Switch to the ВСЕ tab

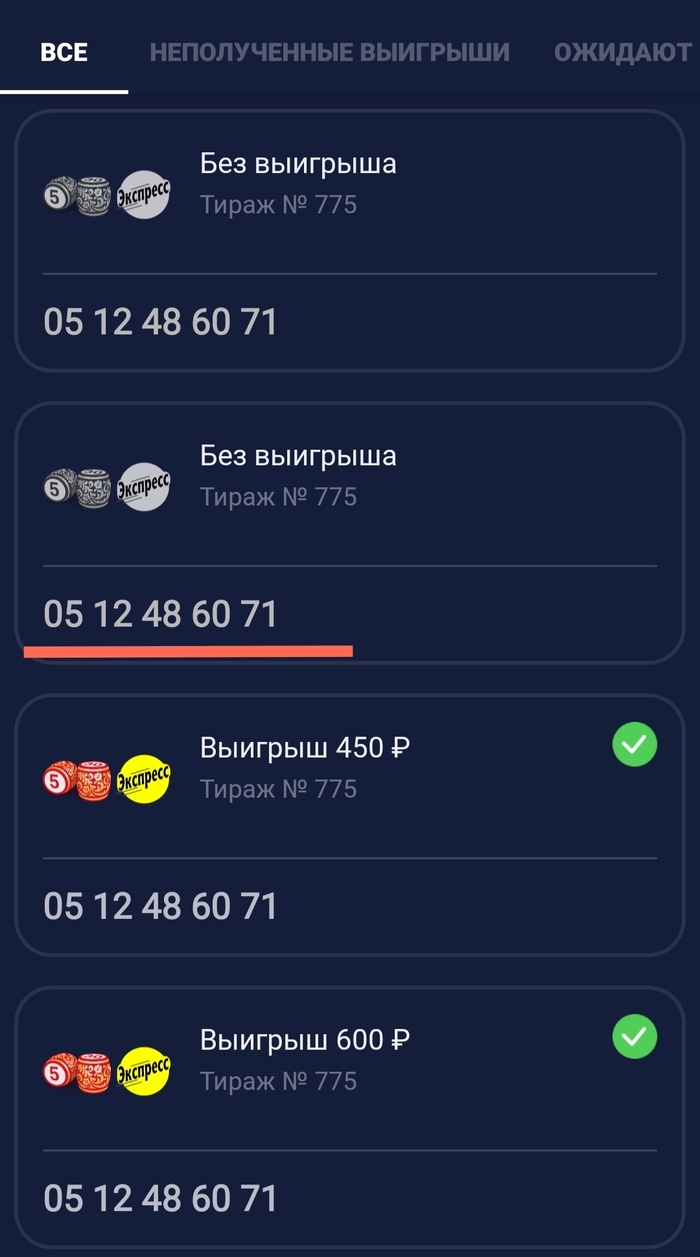click(x=64, y=52)
